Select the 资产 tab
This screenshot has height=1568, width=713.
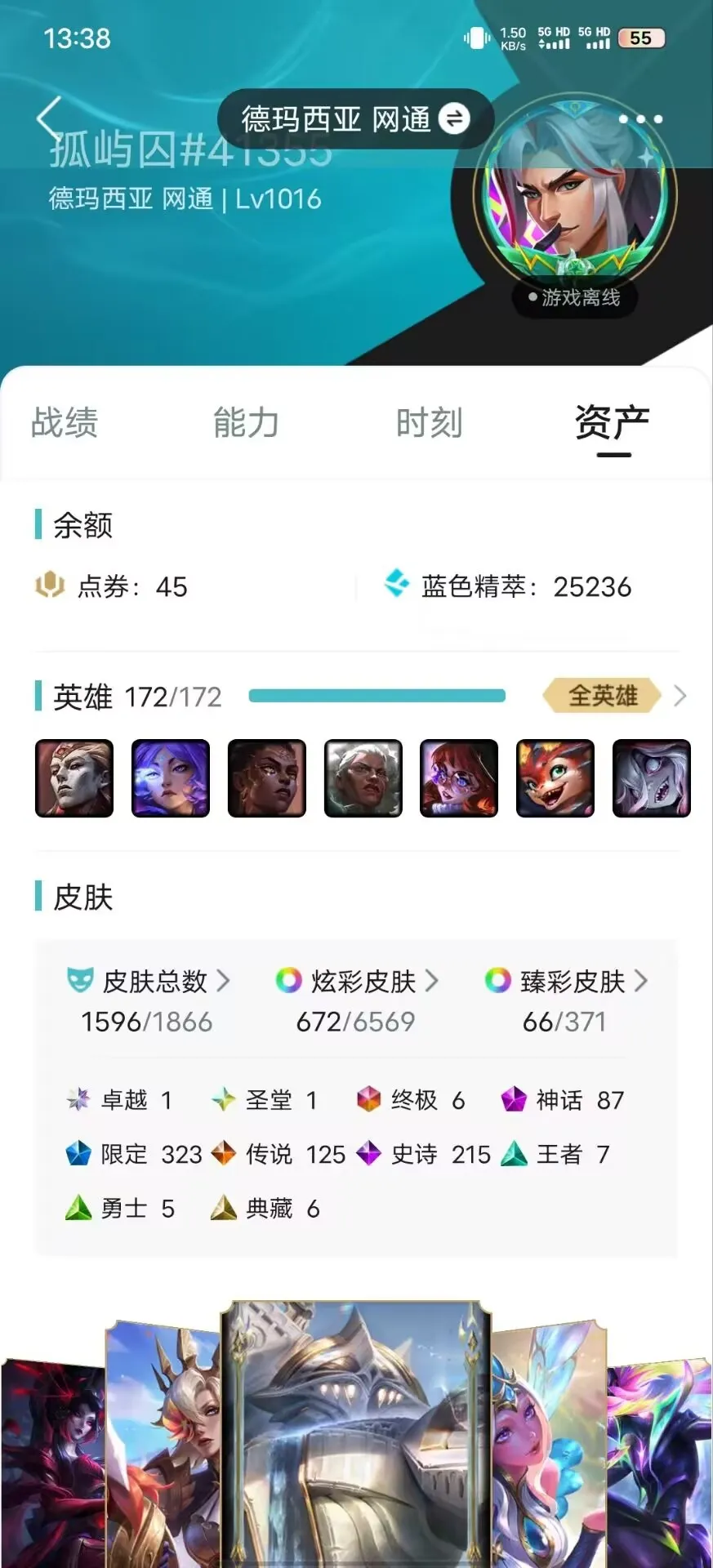click(612, 423)
